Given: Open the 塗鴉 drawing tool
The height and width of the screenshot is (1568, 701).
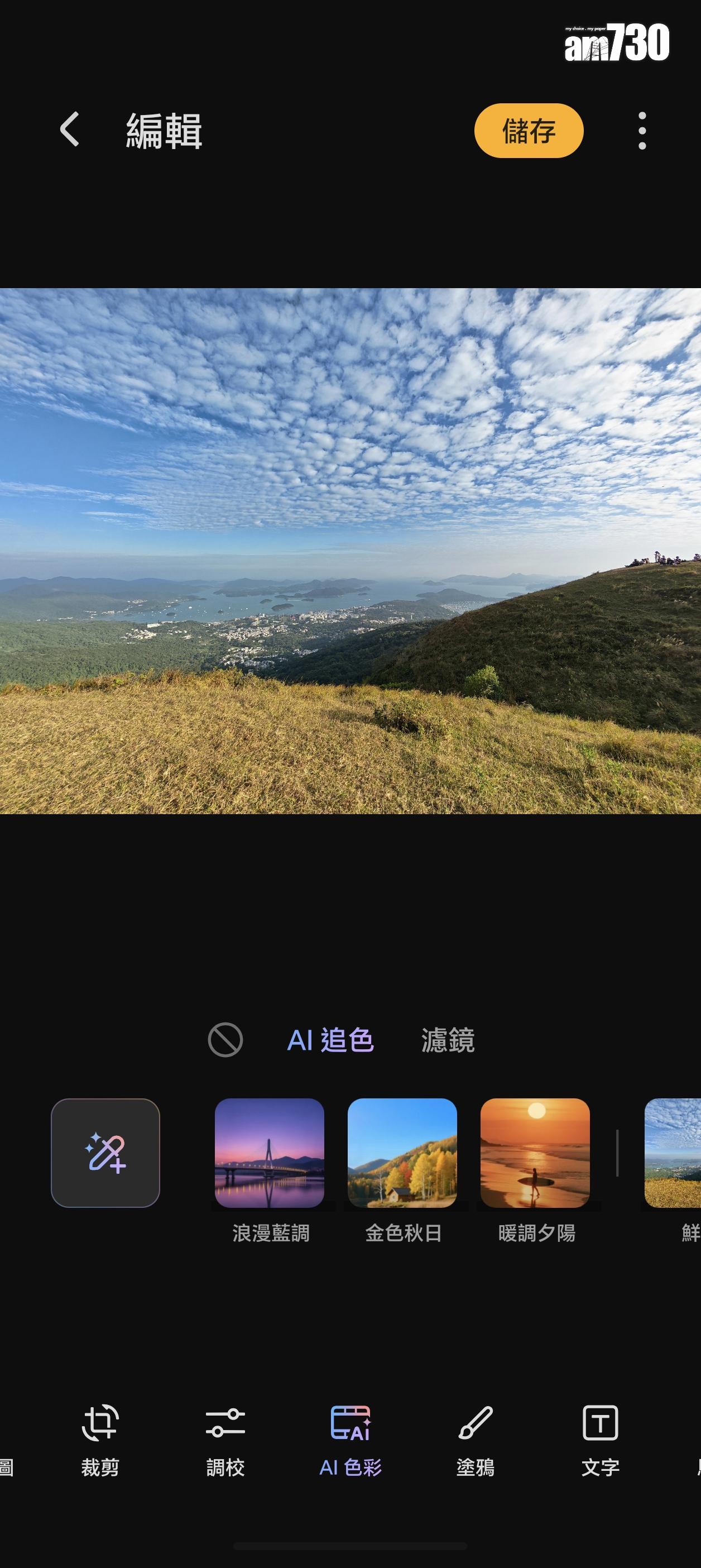Looking at the screenshot, I should click(x=476, y=1440).
